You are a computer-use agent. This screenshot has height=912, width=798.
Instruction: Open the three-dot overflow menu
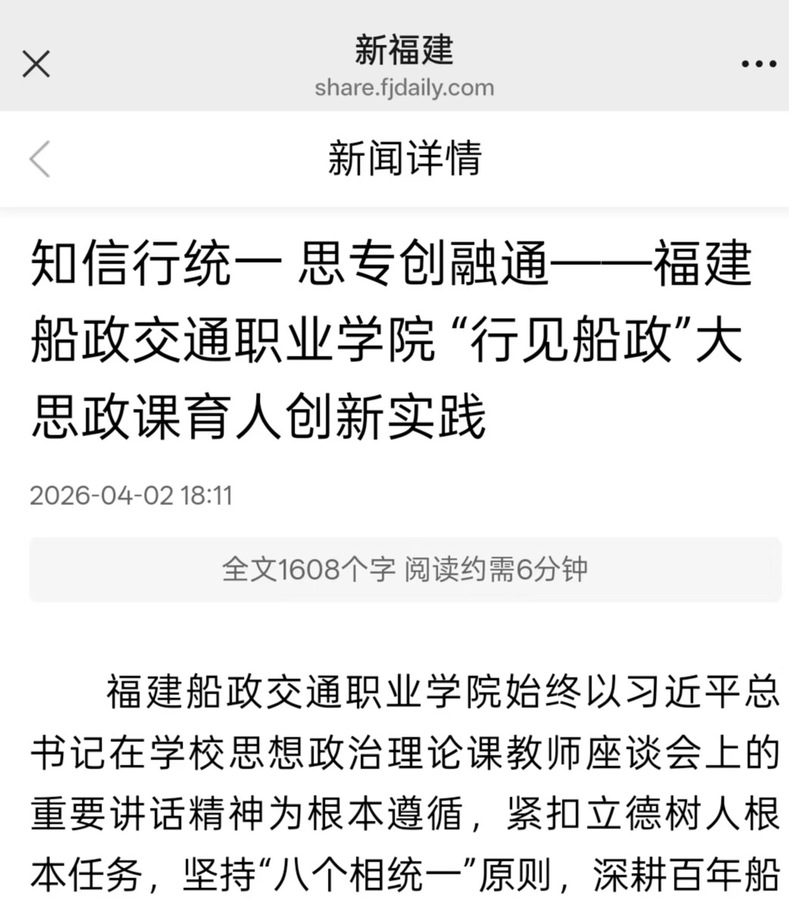758,65
